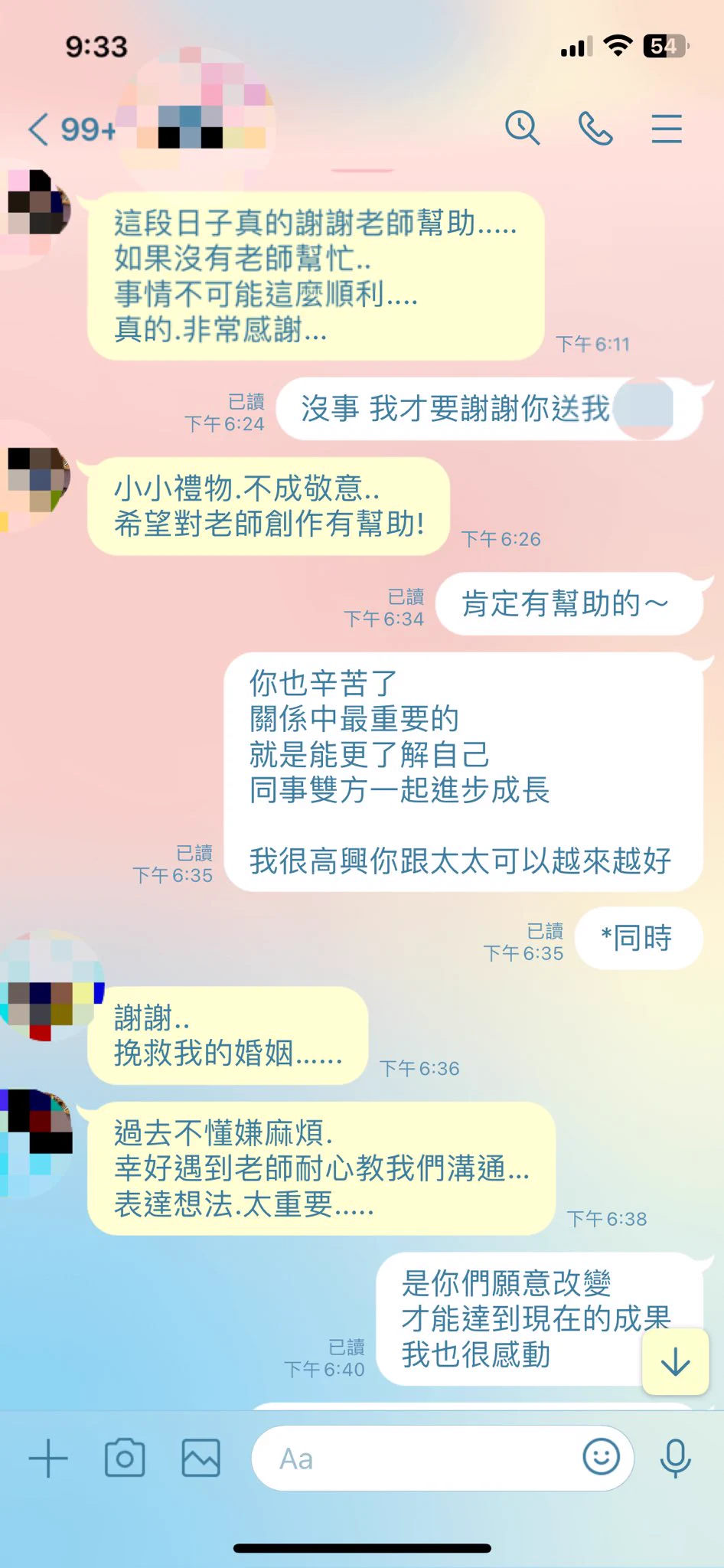Jump to latest message arrow
Viewport: 724px width, 1568px height.
(x=675, y=1363)
